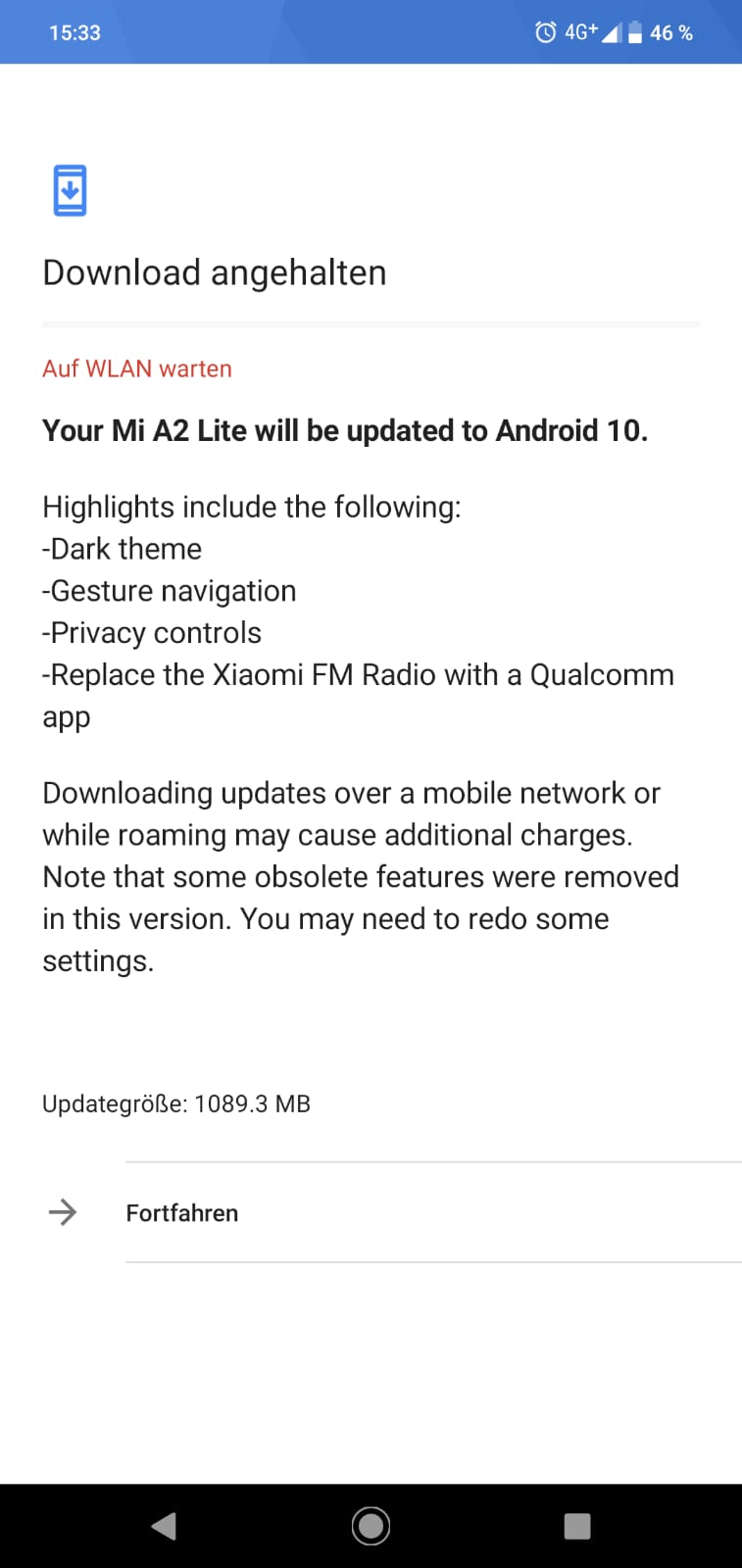
Task: Tap Fortfahren to resume the download
Action: (182, 1213)
